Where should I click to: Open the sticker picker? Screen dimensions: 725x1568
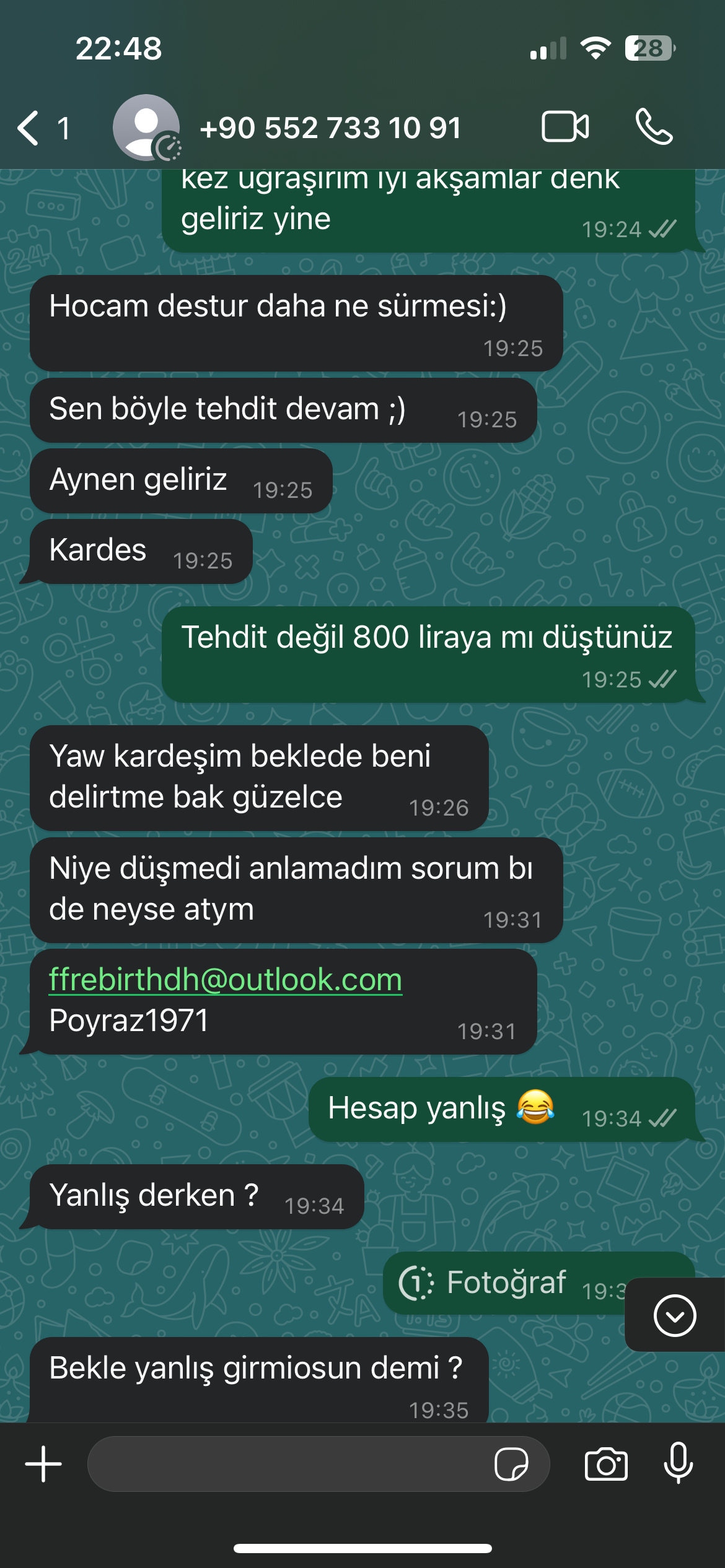pyautogui.click(x=511, y=1464)
